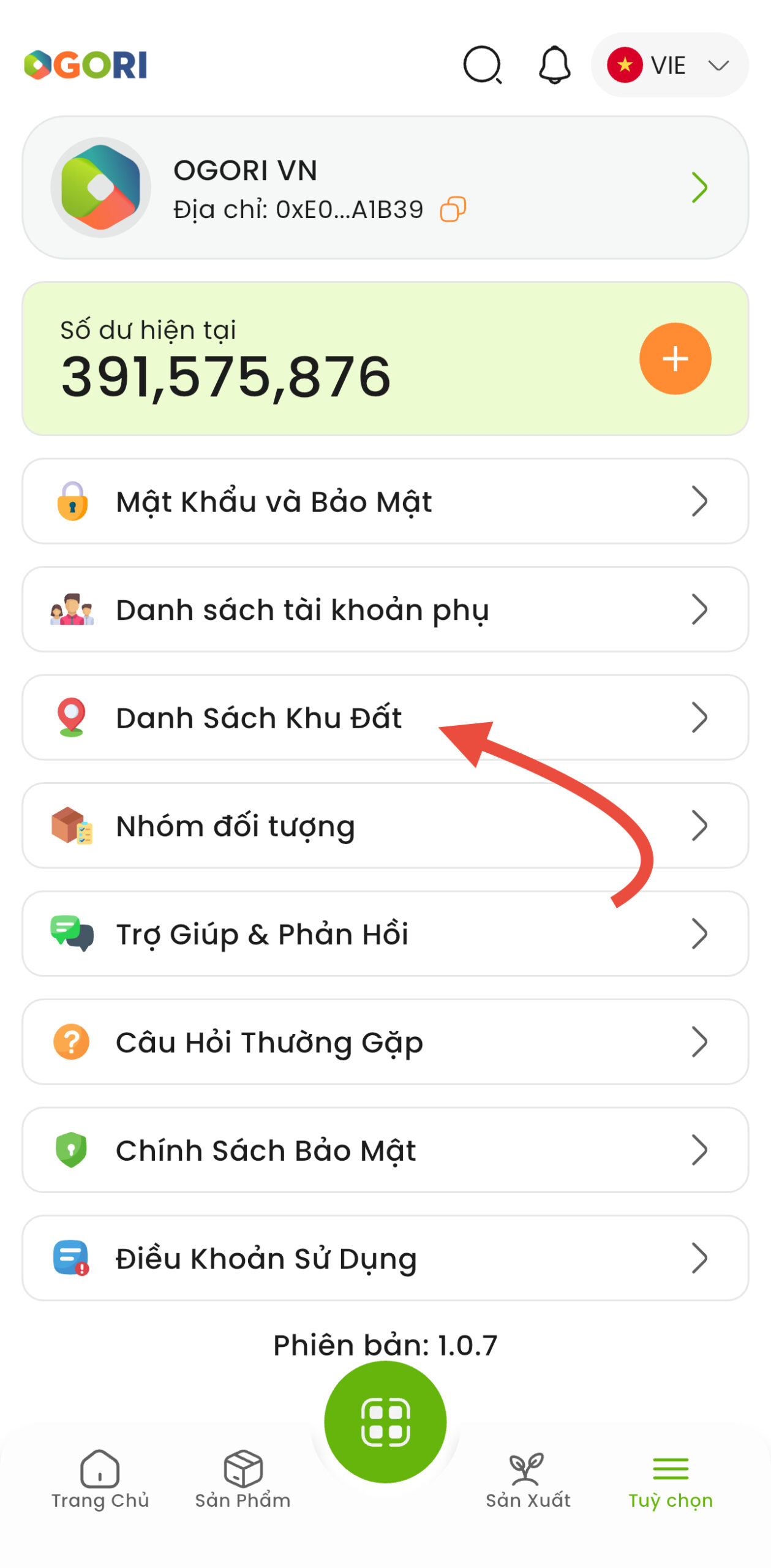Open Nhóm đối tượng
The width and height of the screenshot is (771, 1568).
pyautogui.click(x=385, y=826)
